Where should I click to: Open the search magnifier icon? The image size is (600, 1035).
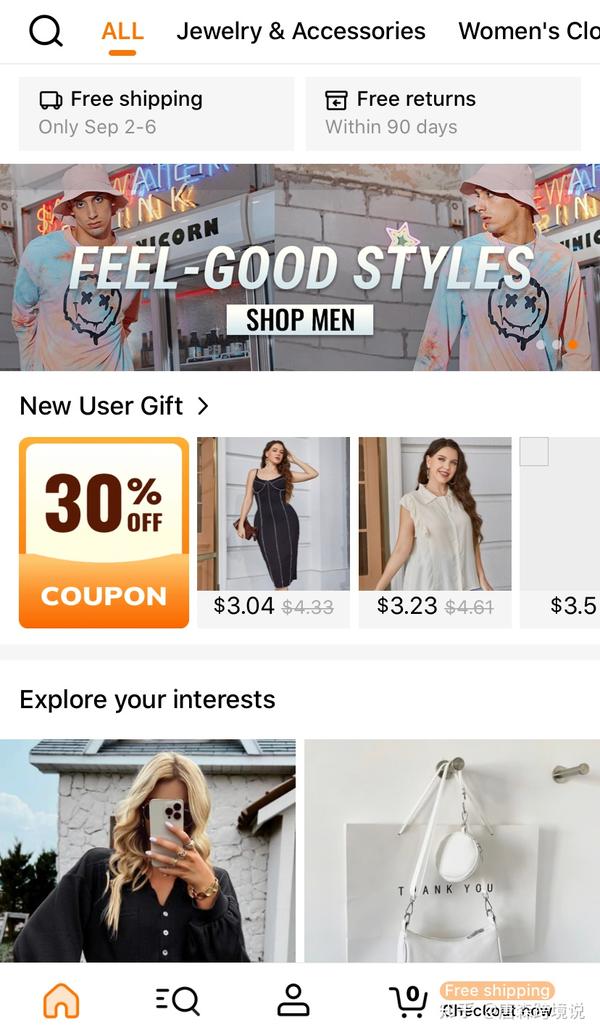[46, 30]
